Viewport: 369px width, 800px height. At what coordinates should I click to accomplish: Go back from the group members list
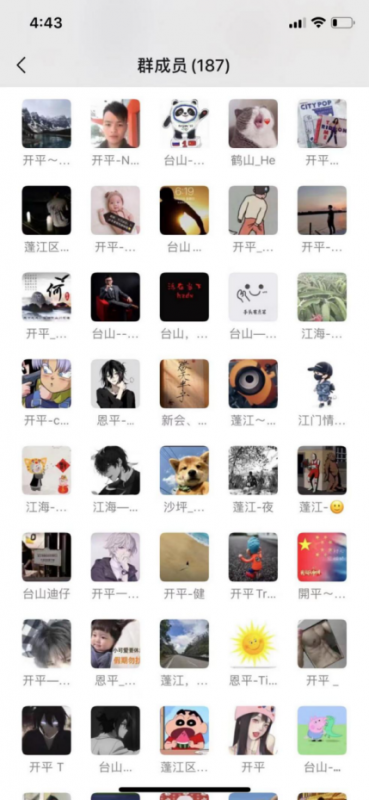21,65
